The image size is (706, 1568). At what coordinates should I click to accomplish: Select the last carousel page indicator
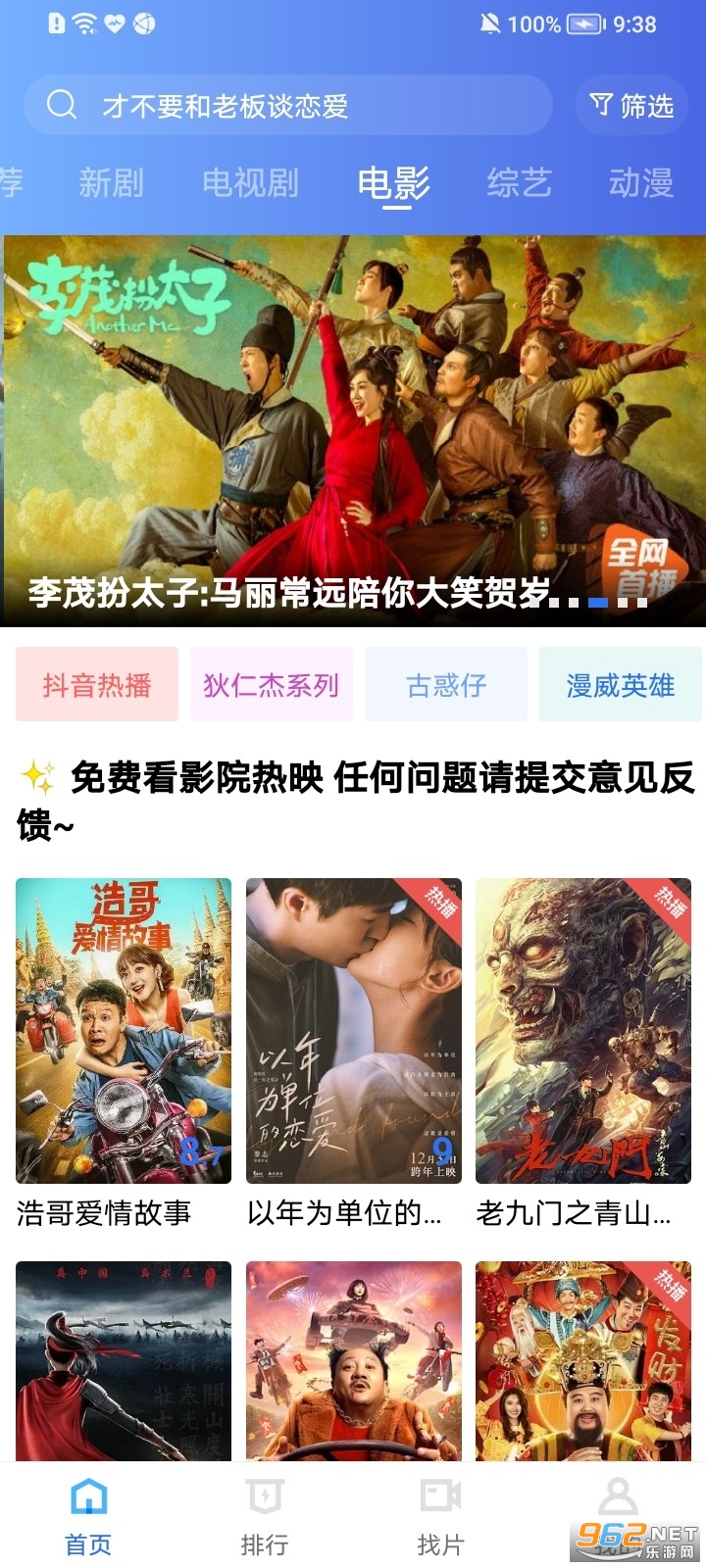pyautogui.click(x=640, y=602)
